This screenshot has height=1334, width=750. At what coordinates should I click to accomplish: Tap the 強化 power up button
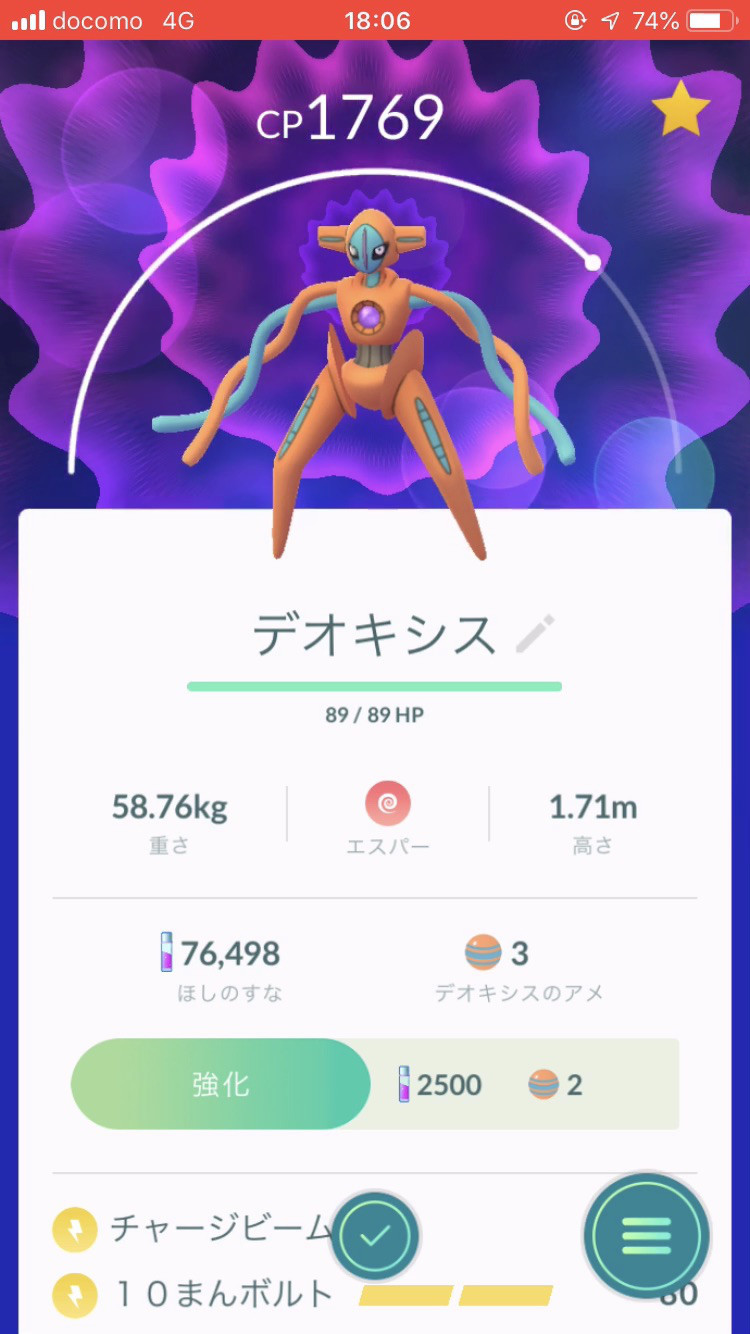coord(221,1085)
